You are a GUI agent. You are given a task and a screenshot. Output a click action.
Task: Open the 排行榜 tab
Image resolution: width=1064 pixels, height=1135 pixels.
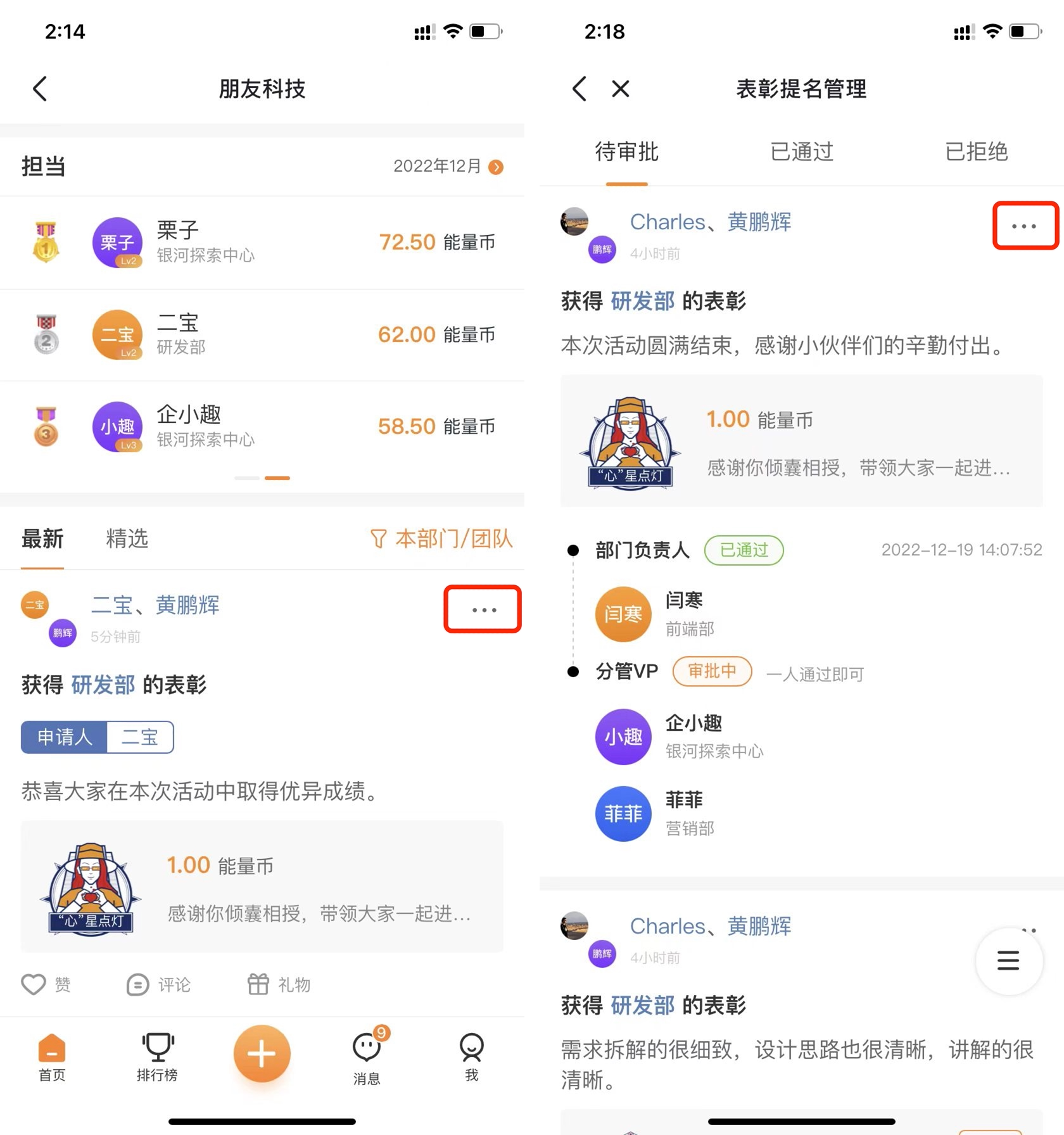point(157,1056)
